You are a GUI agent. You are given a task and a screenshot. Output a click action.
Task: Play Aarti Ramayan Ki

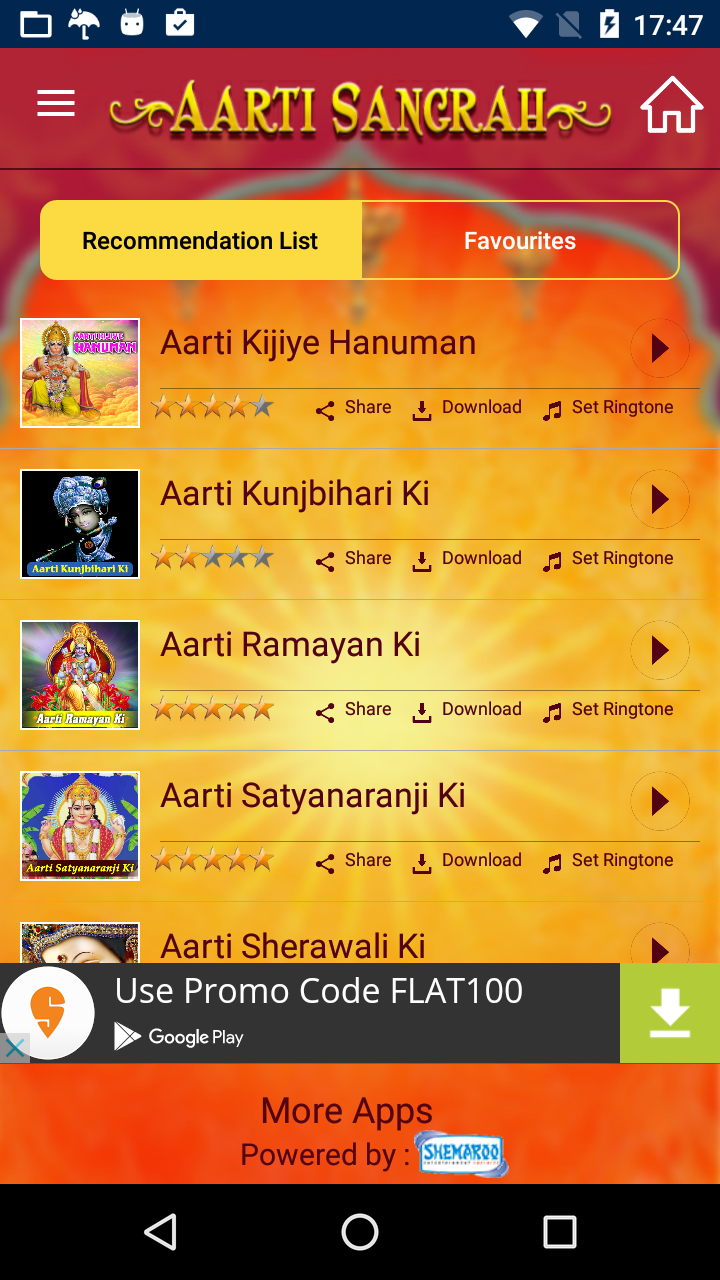(x=660, y=651)
